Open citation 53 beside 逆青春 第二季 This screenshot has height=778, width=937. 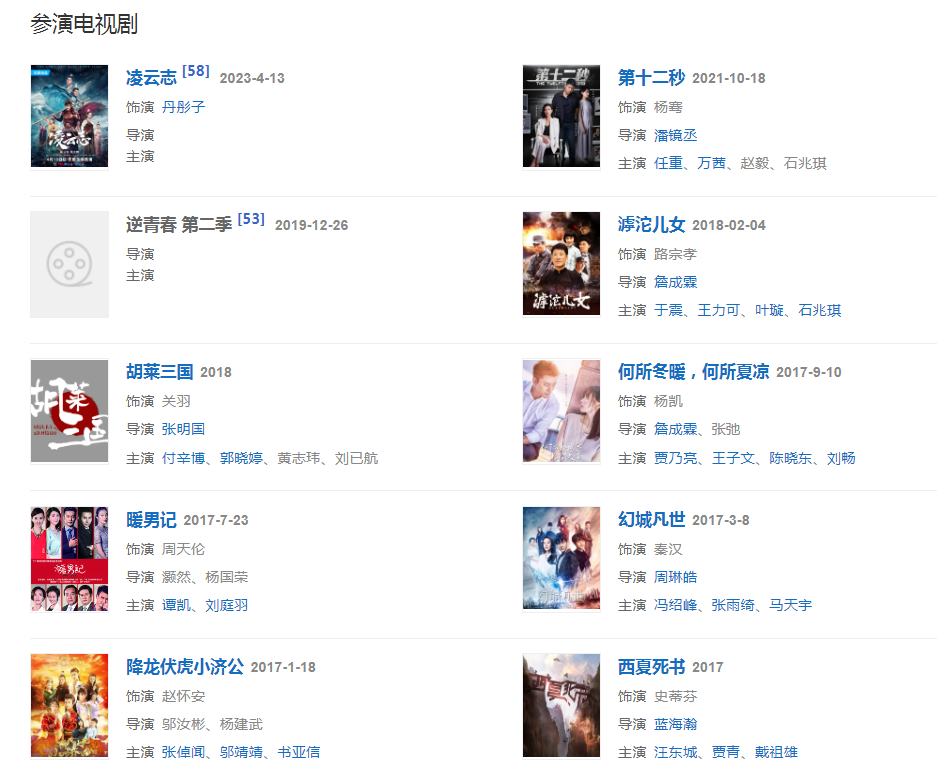[x=251, y=219]
